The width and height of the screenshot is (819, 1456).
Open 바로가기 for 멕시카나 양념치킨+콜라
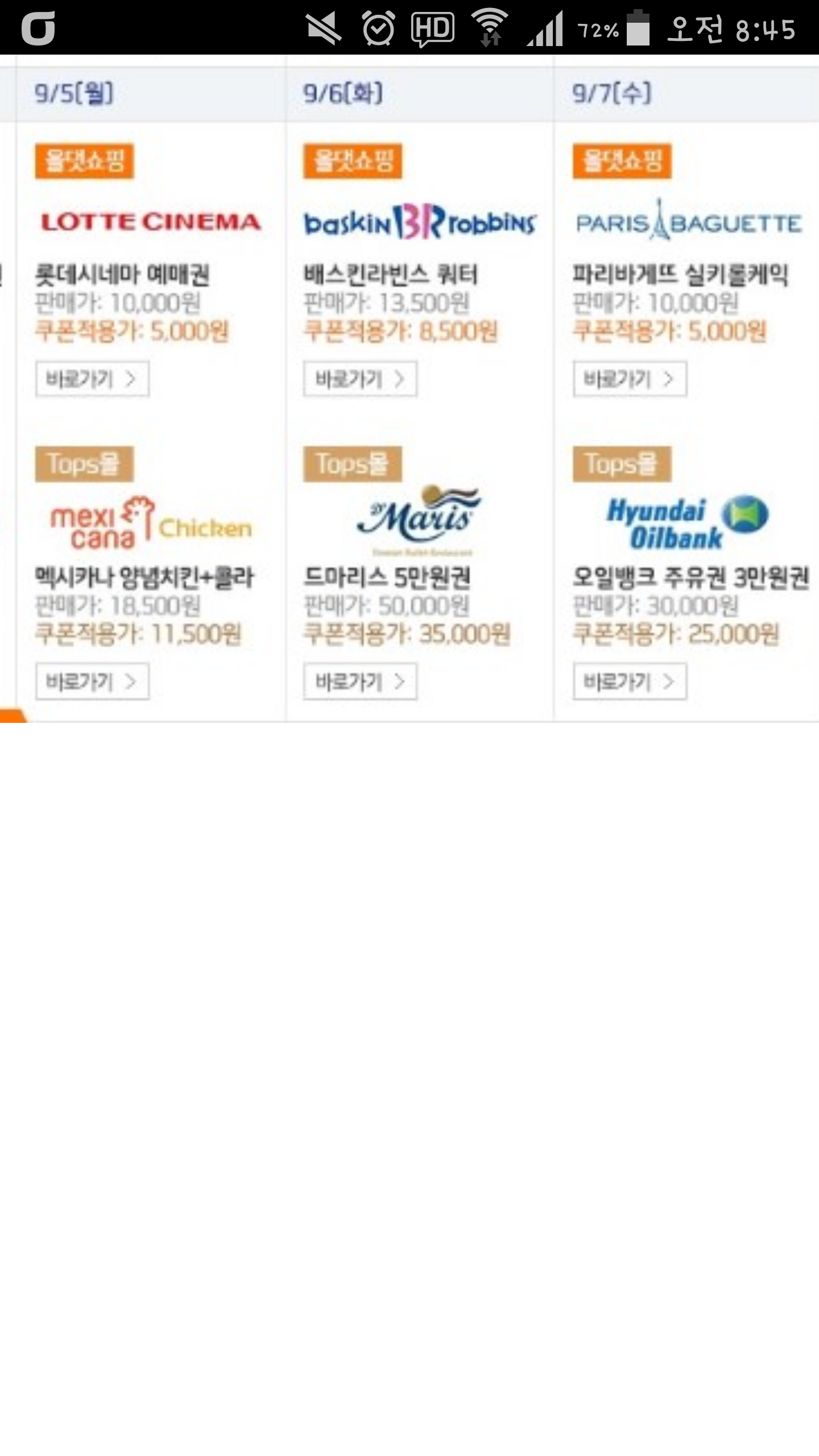(x=92, y=681)
